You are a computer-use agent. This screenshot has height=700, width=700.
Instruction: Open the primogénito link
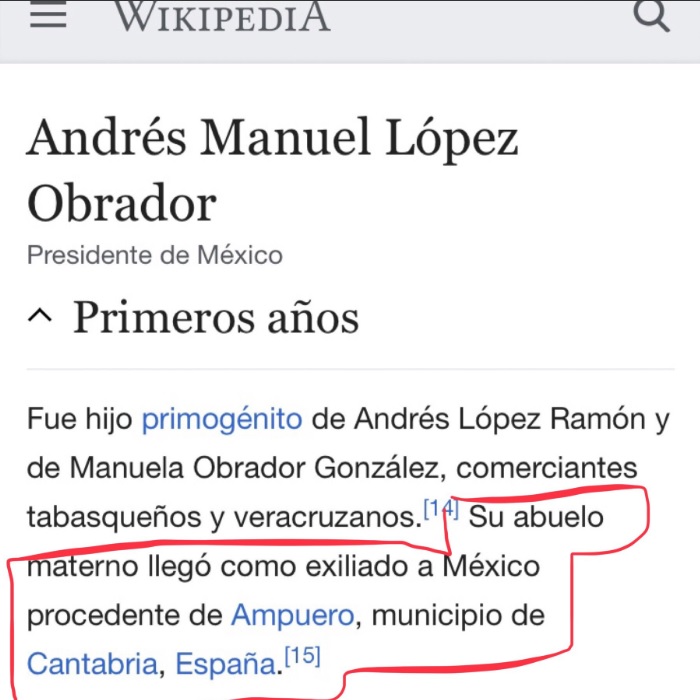[221, 418]
